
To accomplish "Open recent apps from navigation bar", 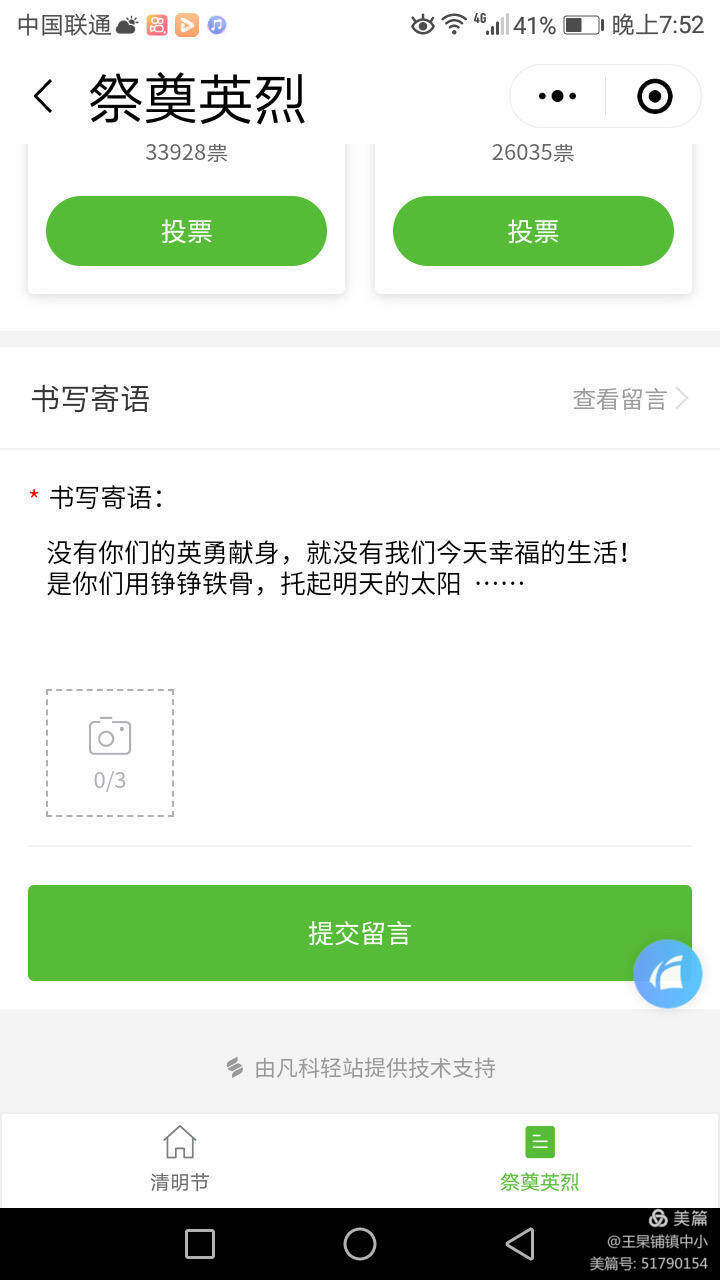I will point(200,1244).
